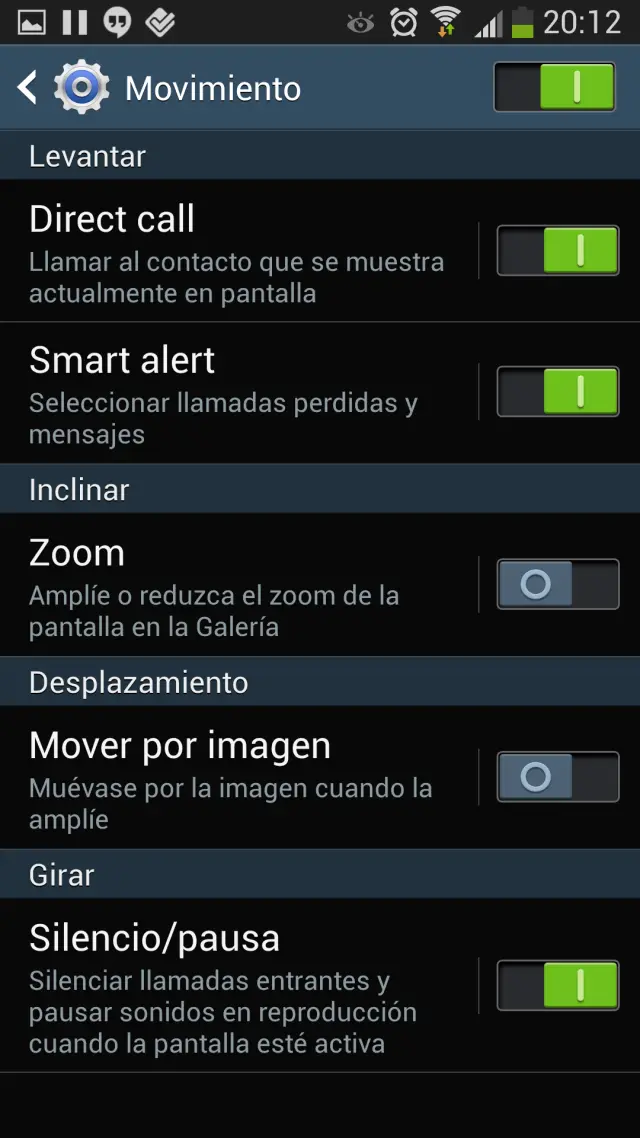640x1138 pixels.
Task: Go back from the Movimiento screen
Action: pyautogui.click(x=28, y=88)
